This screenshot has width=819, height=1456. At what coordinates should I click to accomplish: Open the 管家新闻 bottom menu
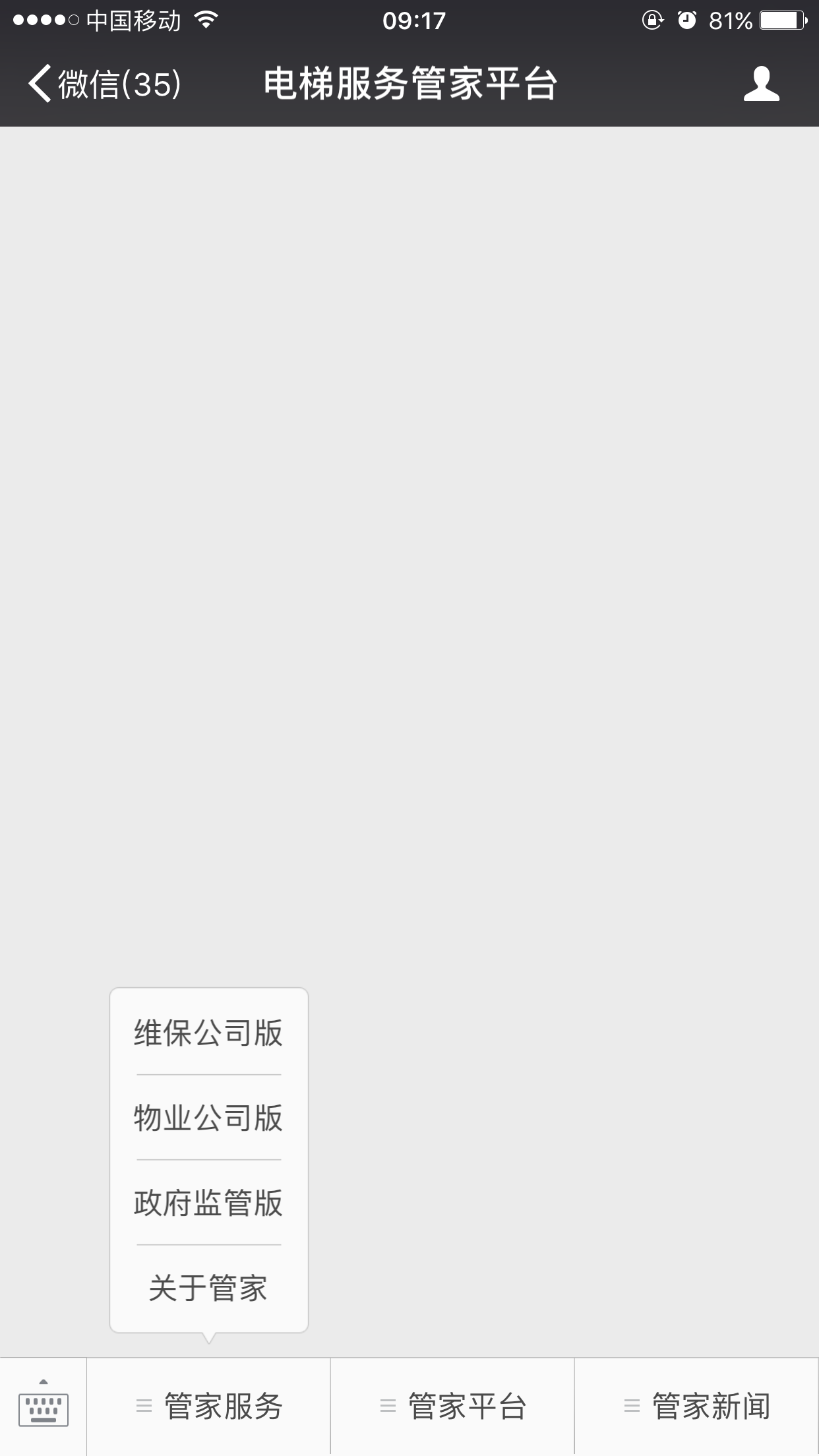coord(697,1407)
